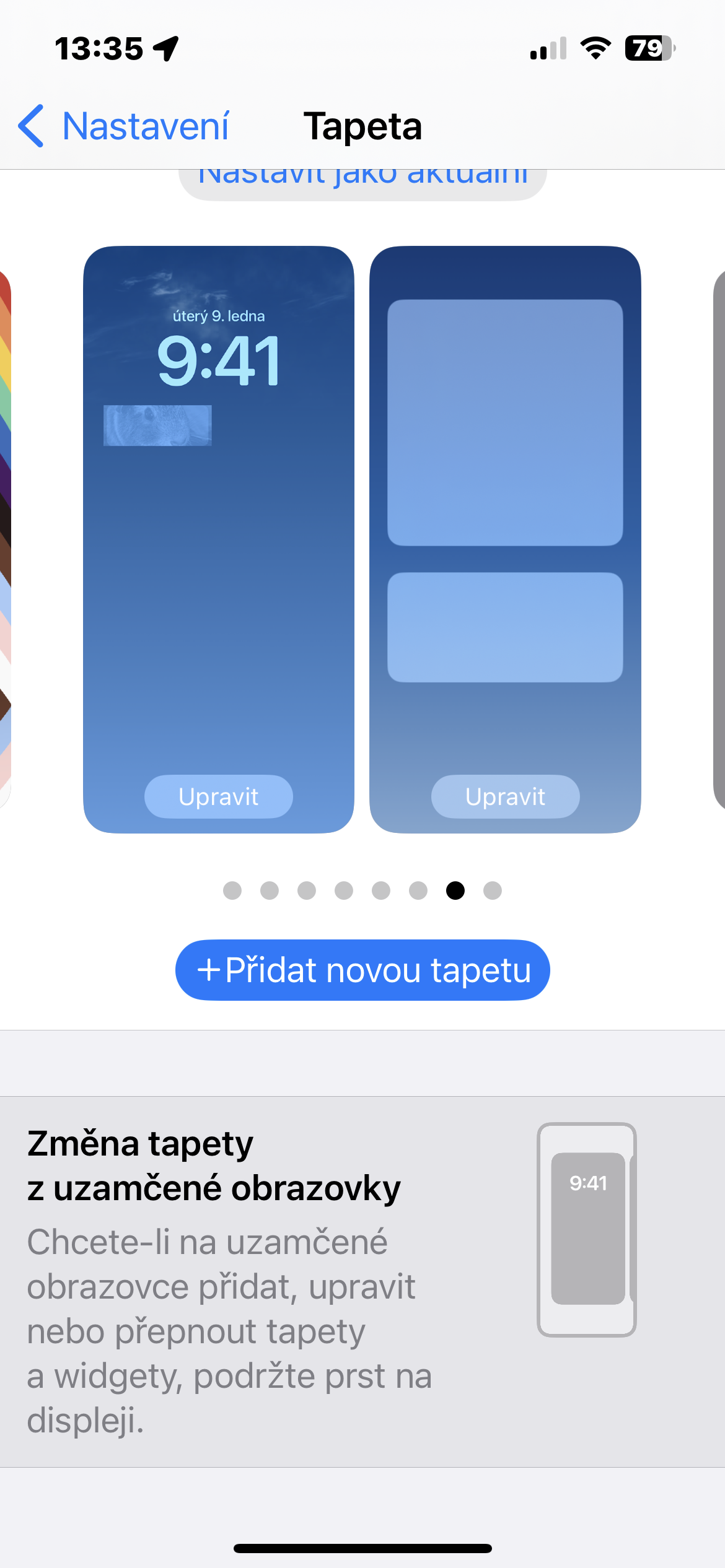Tap Upravit on the lock screen preview

tap(218, 796)
